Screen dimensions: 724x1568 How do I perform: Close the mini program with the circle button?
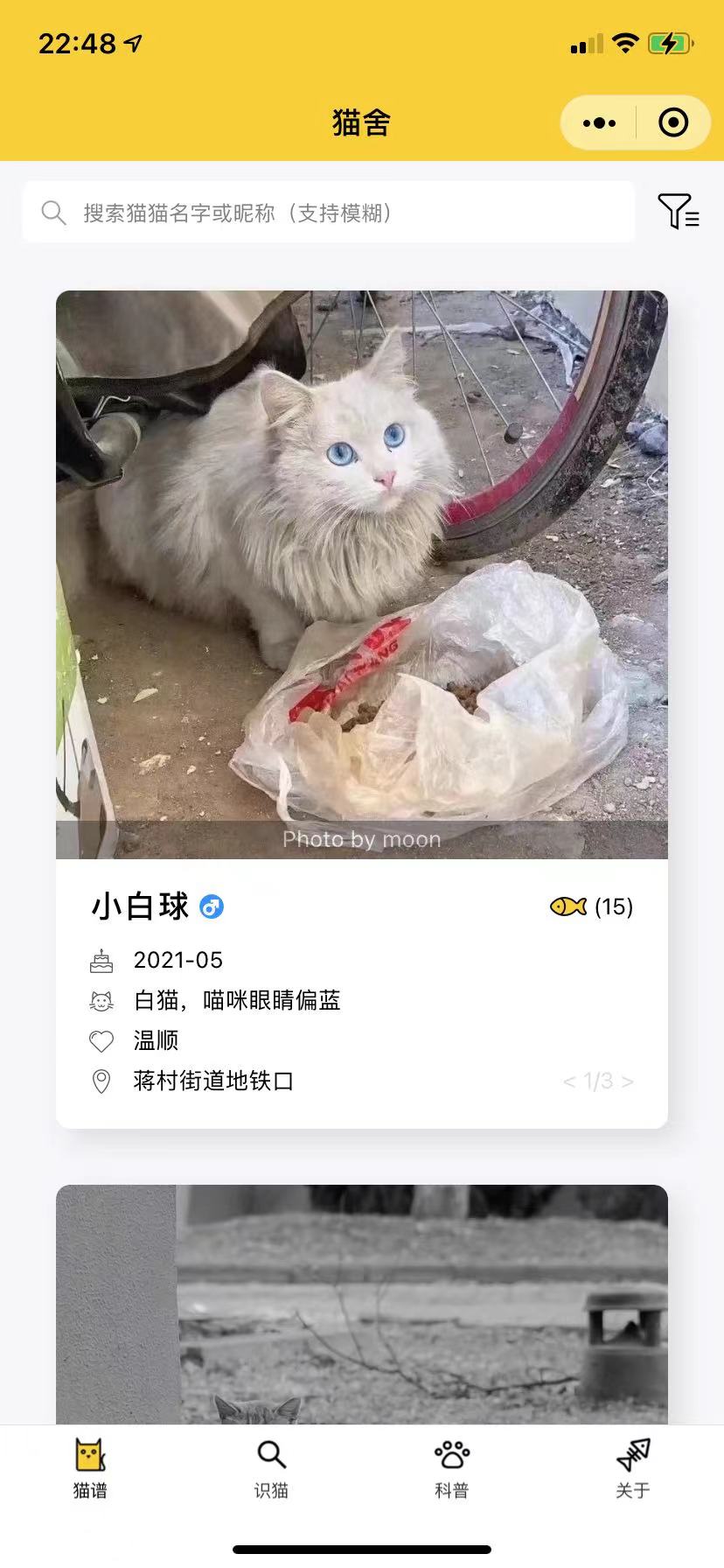[x=672, y=123]
